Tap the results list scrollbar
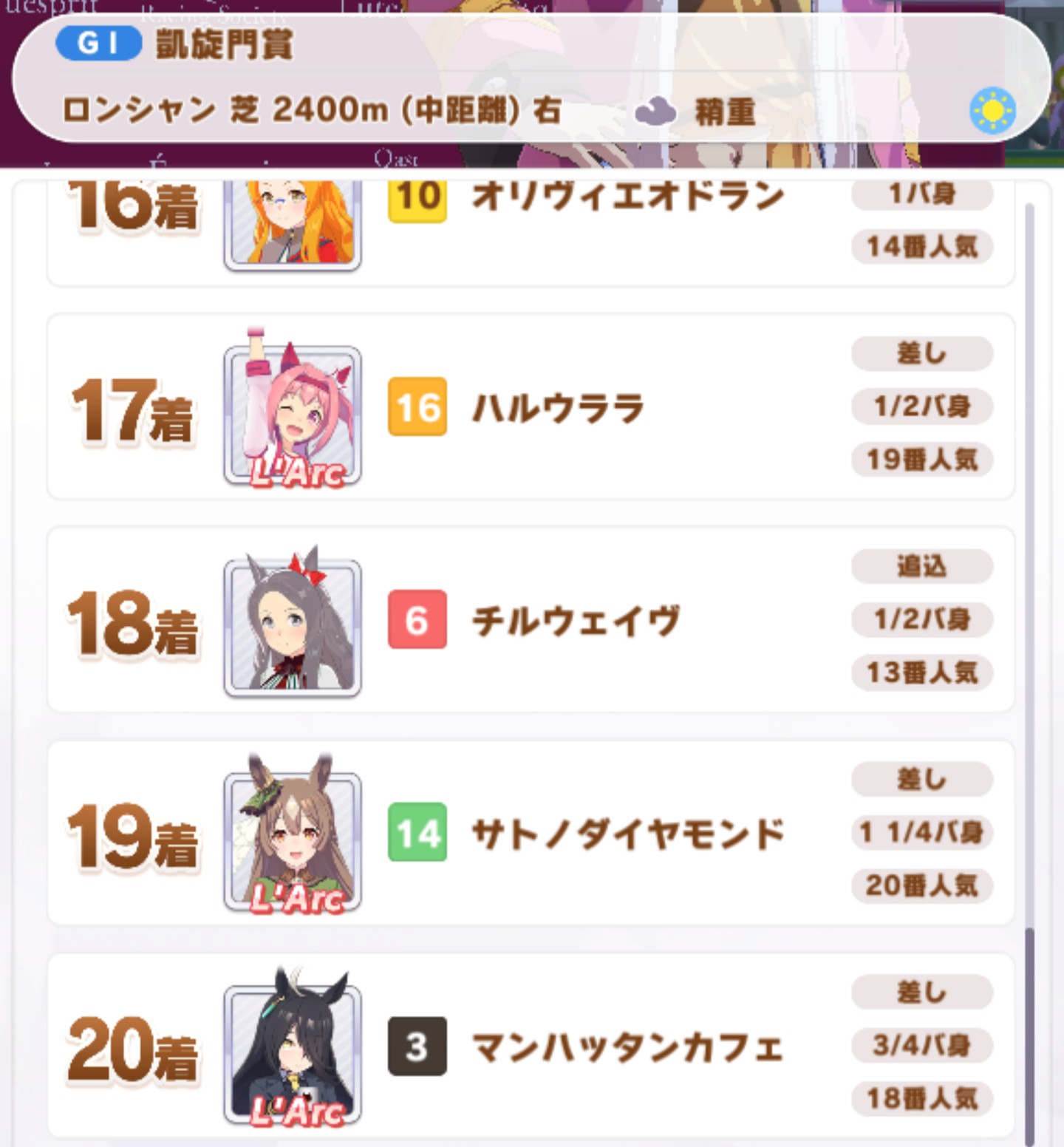Viewport: 1064px width, 1147px height. (x=1029, y=1035)
